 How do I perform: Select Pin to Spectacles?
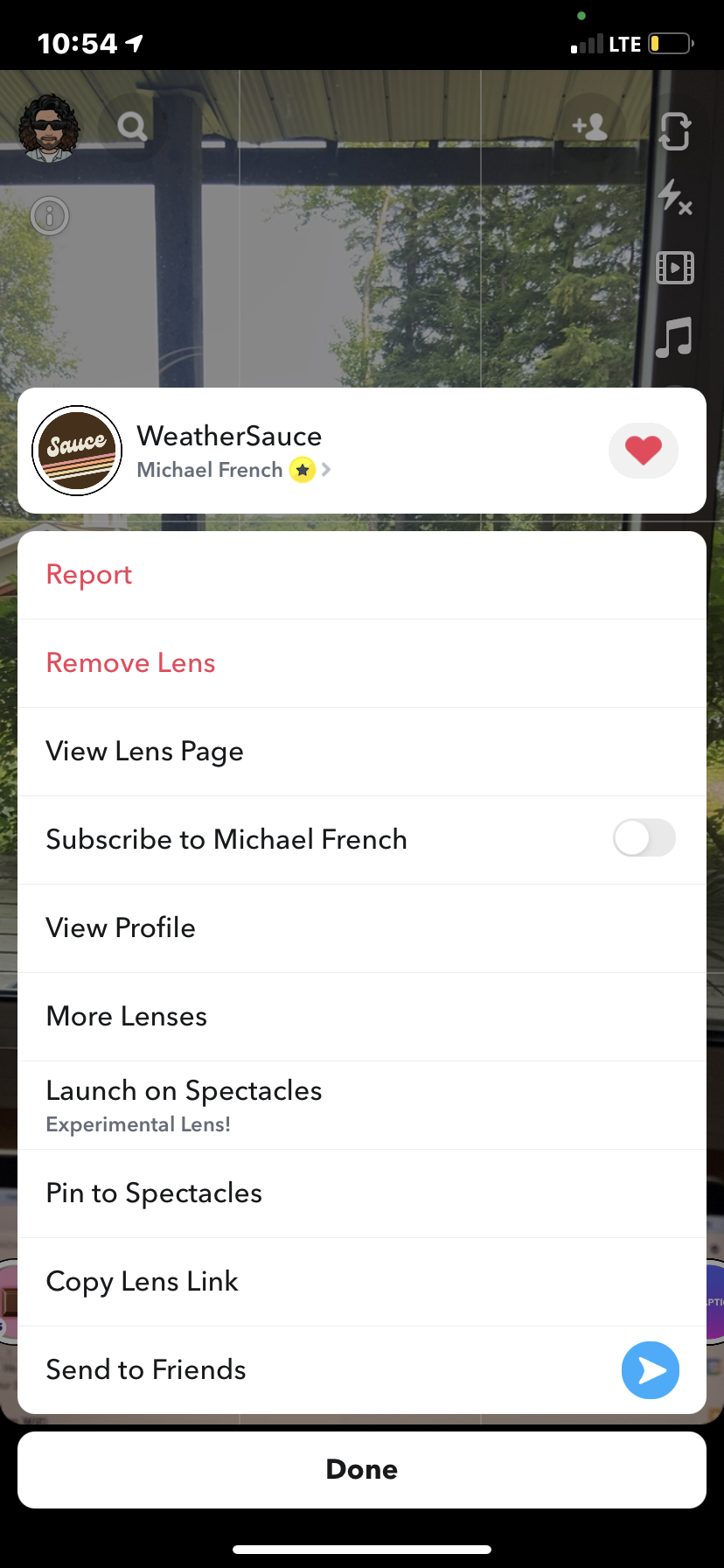(x=154, y=1193)
